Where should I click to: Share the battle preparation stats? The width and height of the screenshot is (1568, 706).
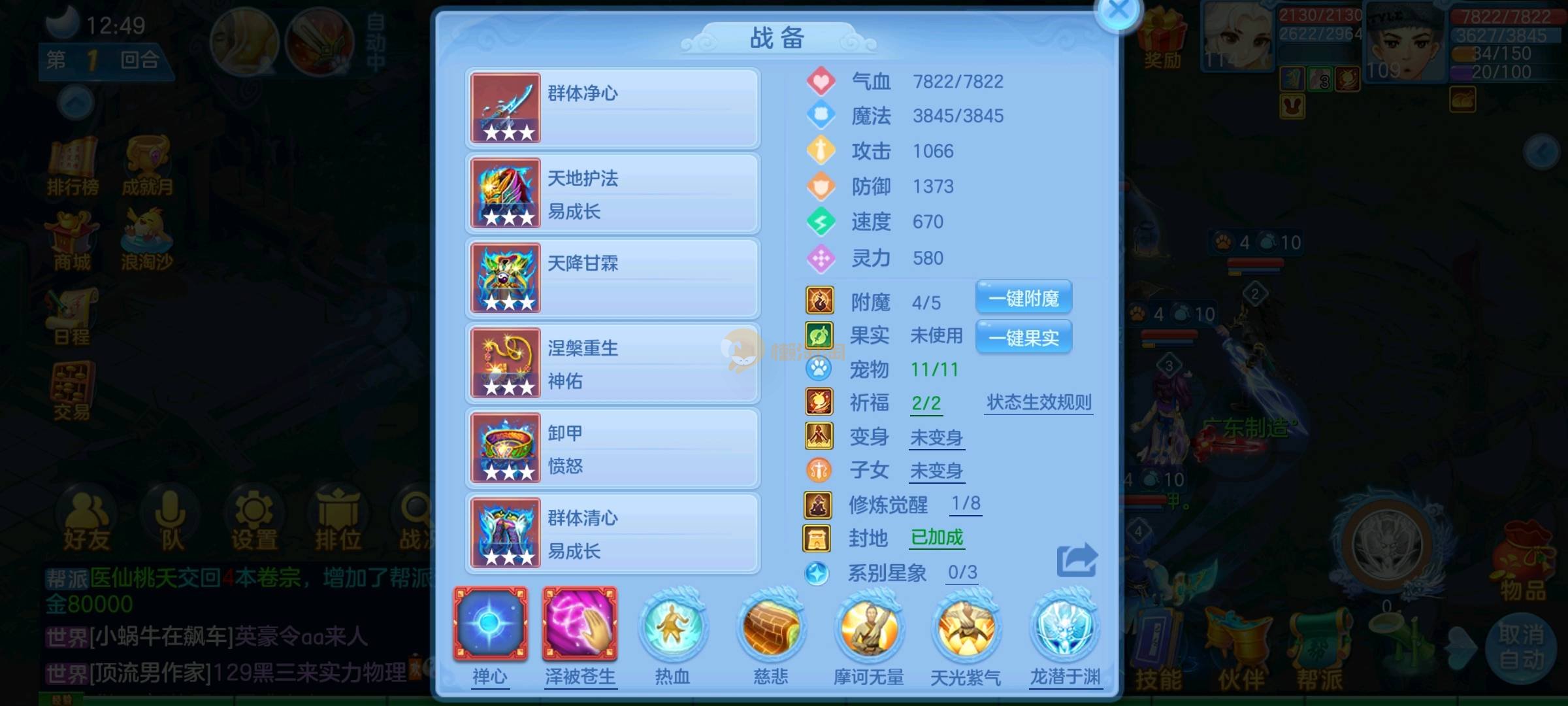(x=1077, y=560)
